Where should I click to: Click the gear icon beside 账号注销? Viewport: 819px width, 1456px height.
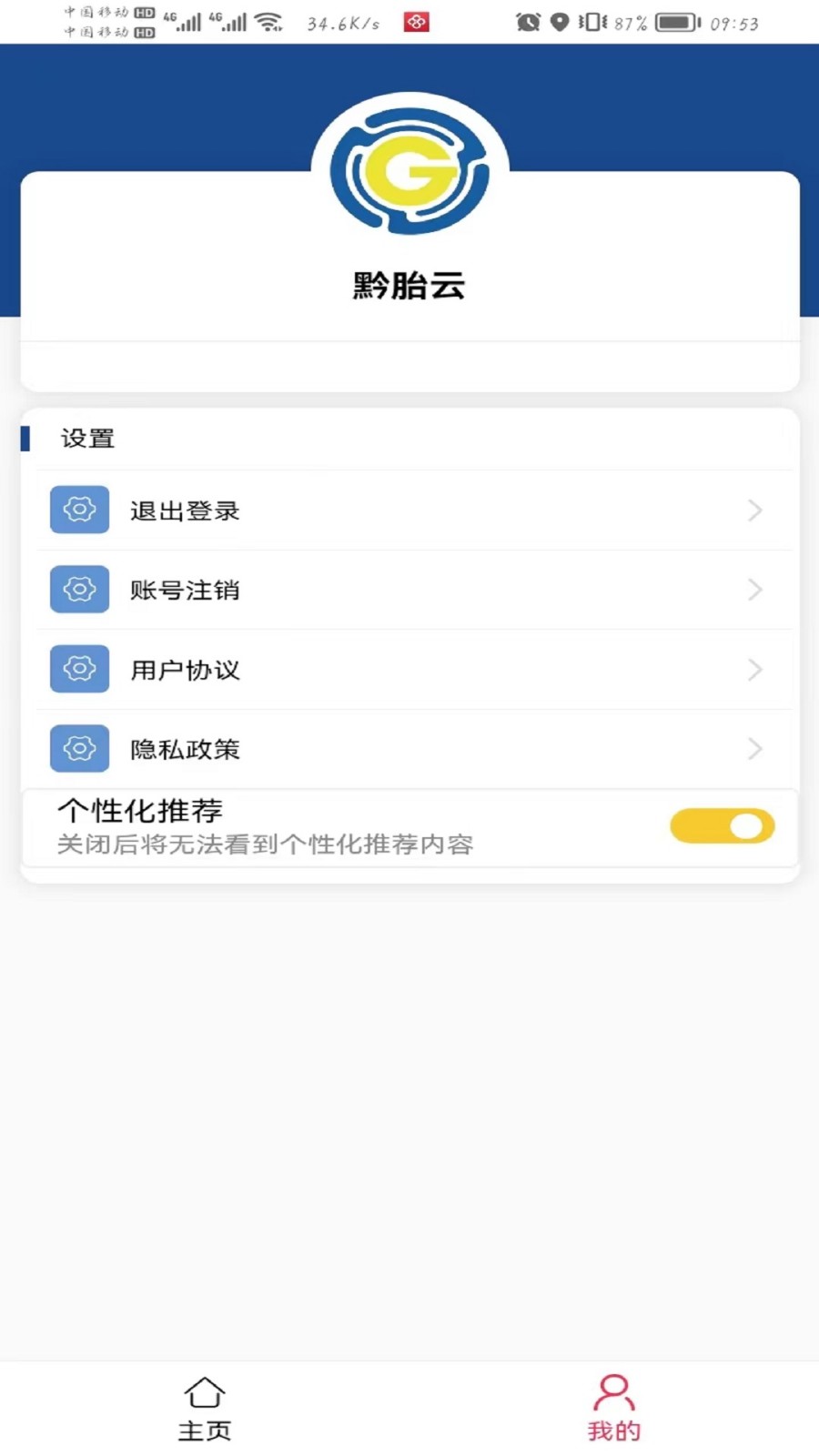(x=79, y=589)
